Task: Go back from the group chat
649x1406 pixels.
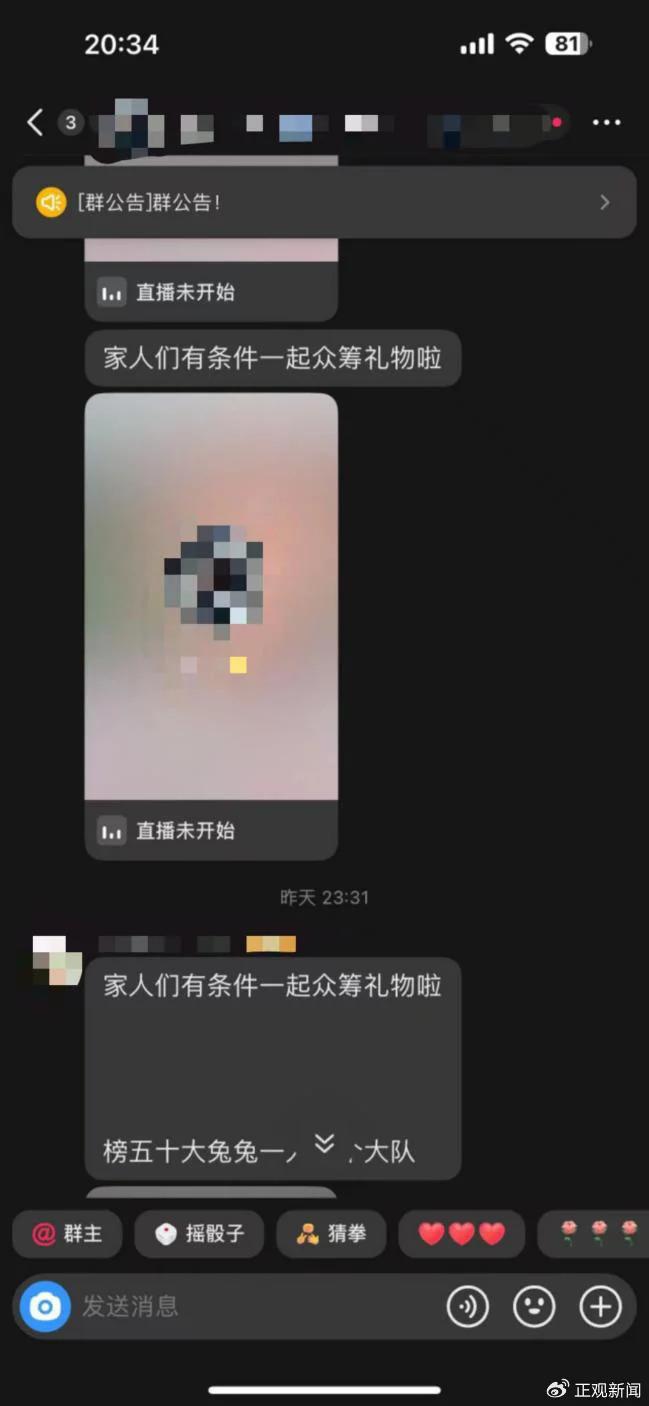Action: [35, 123]
